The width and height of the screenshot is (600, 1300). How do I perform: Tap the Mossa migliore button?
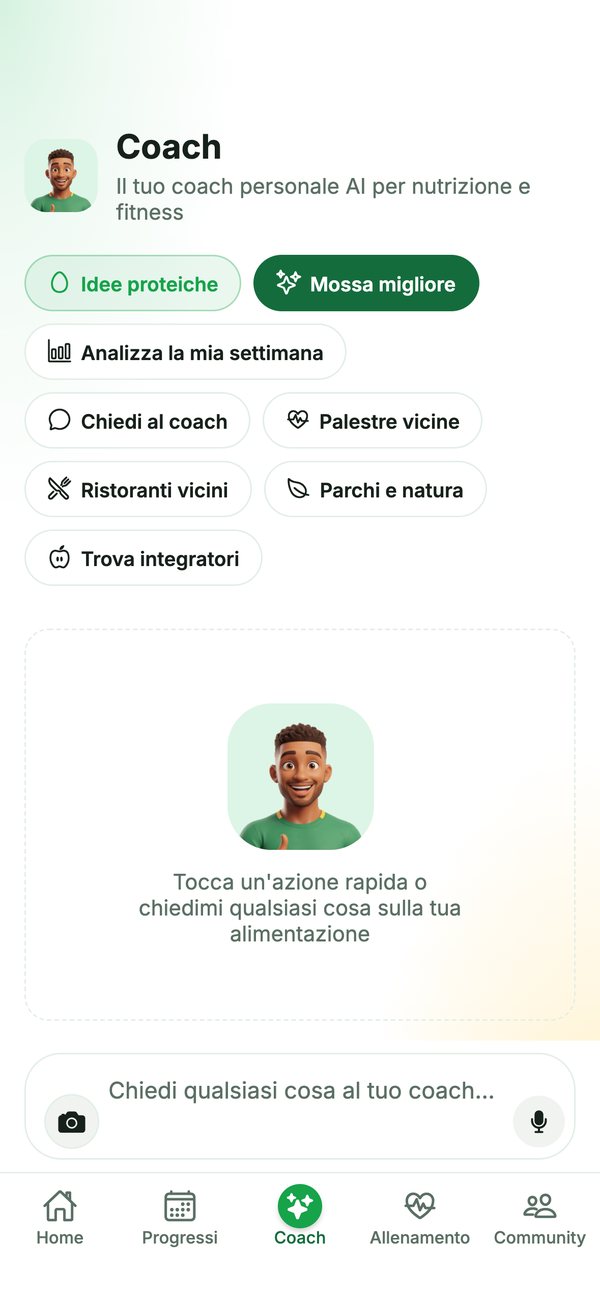click(367, 284)
